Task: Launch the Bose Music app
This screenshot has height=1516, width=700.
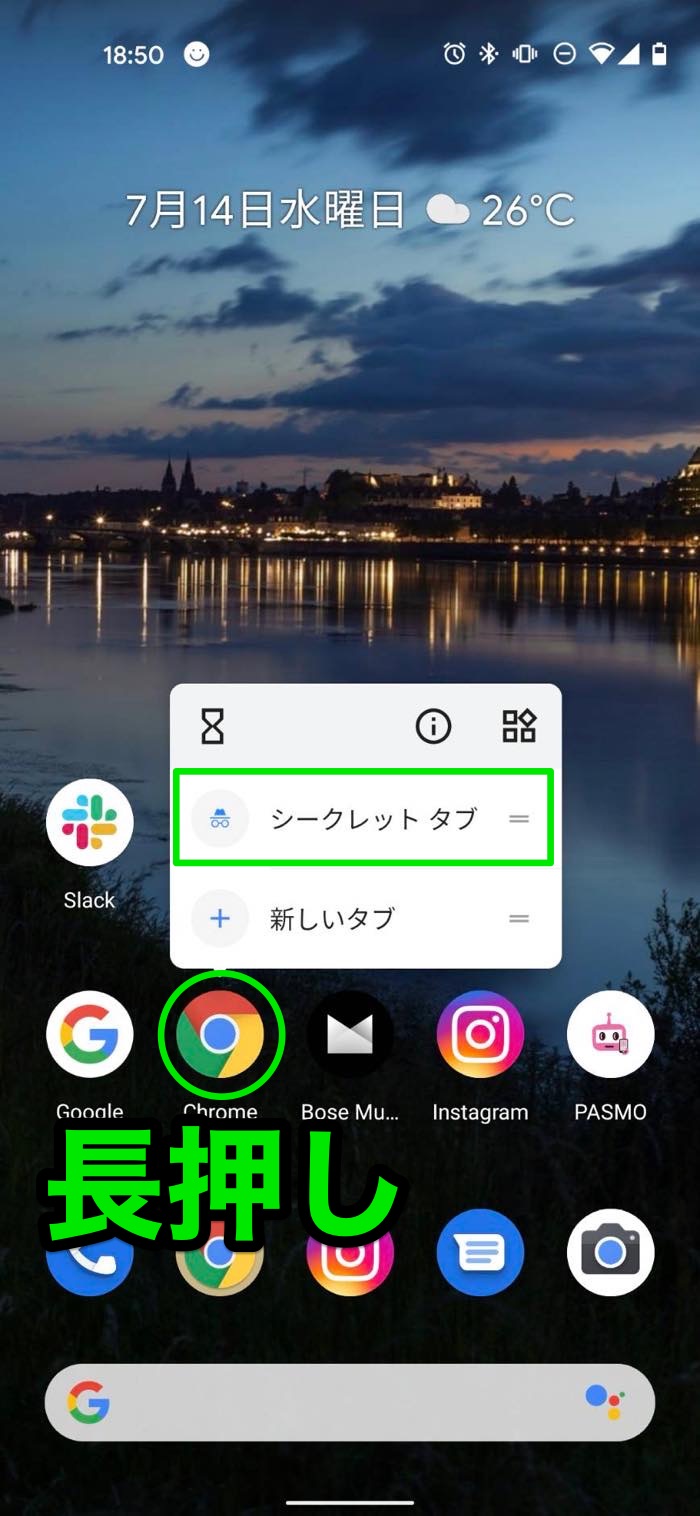Action: tap(350, 1034)
